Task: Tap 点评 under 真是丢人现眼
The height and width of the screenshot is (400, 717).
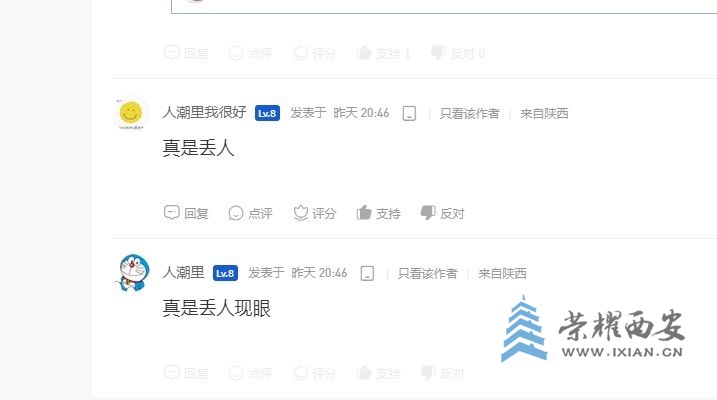Action: [251, 373]
